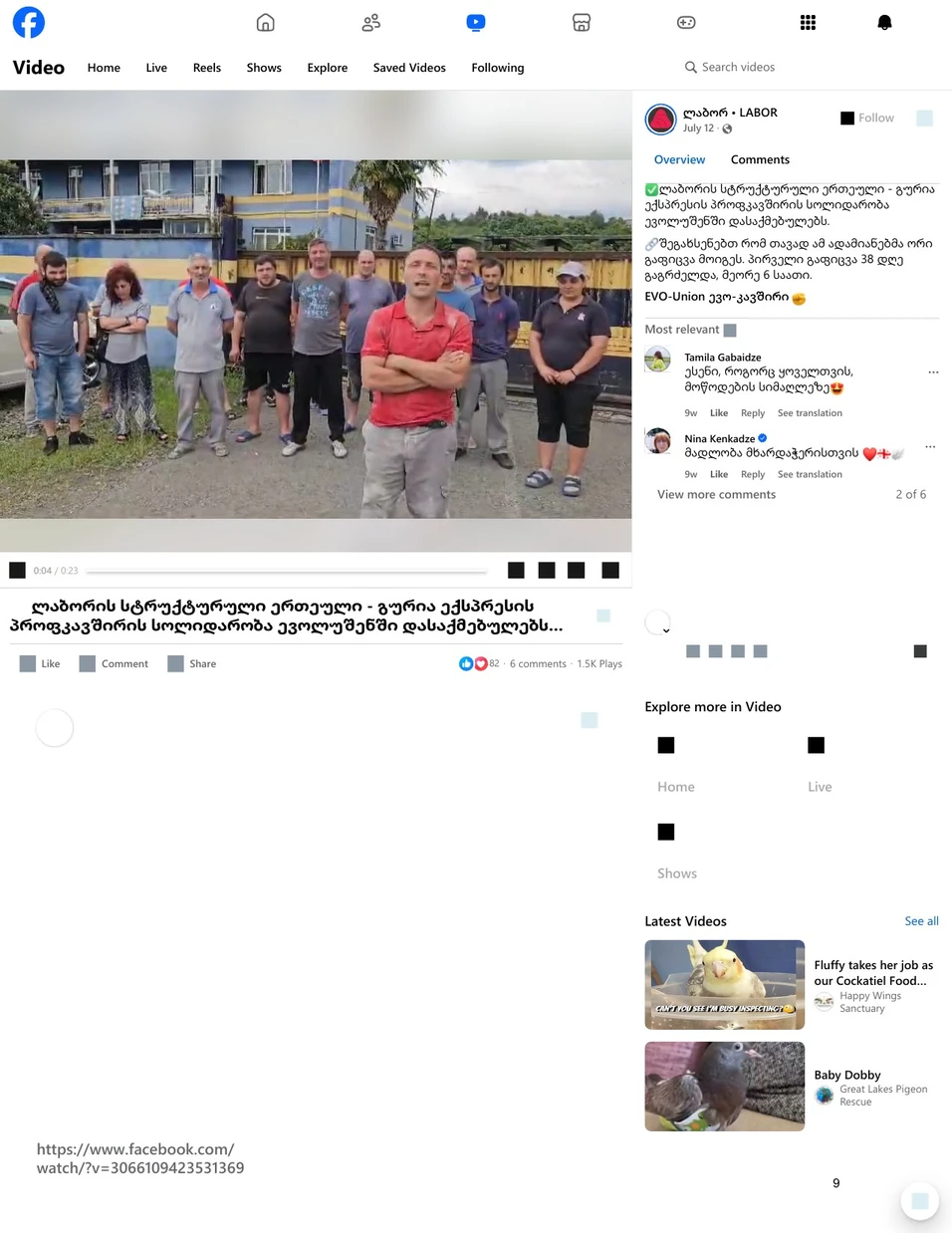Switch to the Following tab
The image size is (952, 1233).
[x=497, y=68]
